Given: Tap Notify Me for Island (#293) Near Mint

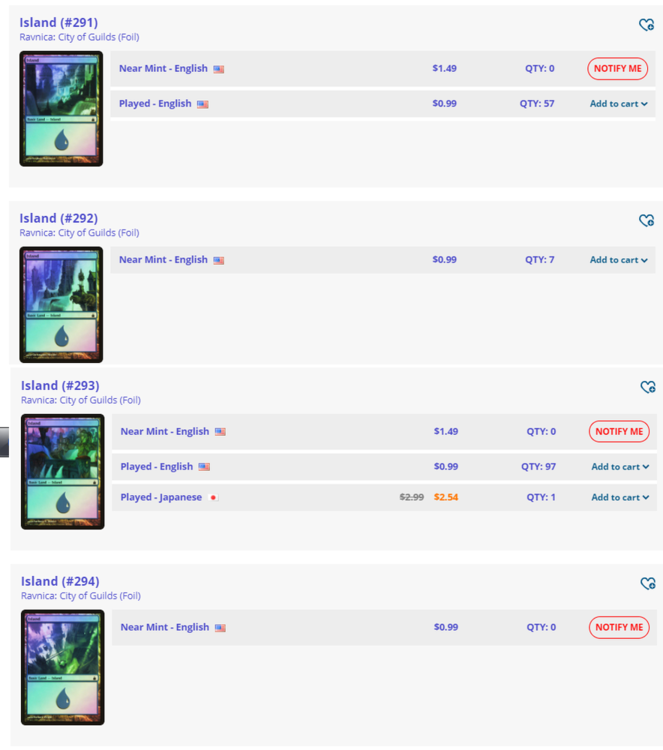Looking at the screenshot, I should (619, 432).
